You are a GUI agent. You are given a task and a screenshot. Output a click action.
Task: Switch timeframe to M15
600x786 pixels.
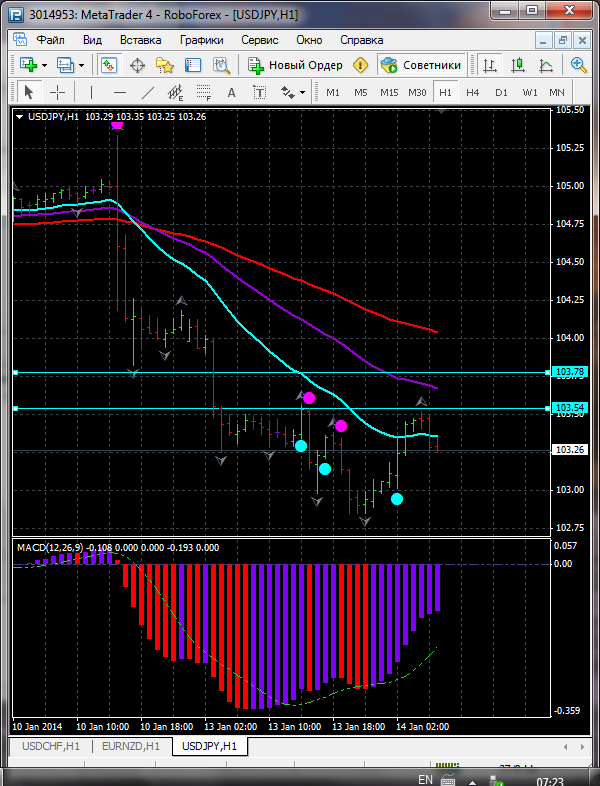point(389,92)
